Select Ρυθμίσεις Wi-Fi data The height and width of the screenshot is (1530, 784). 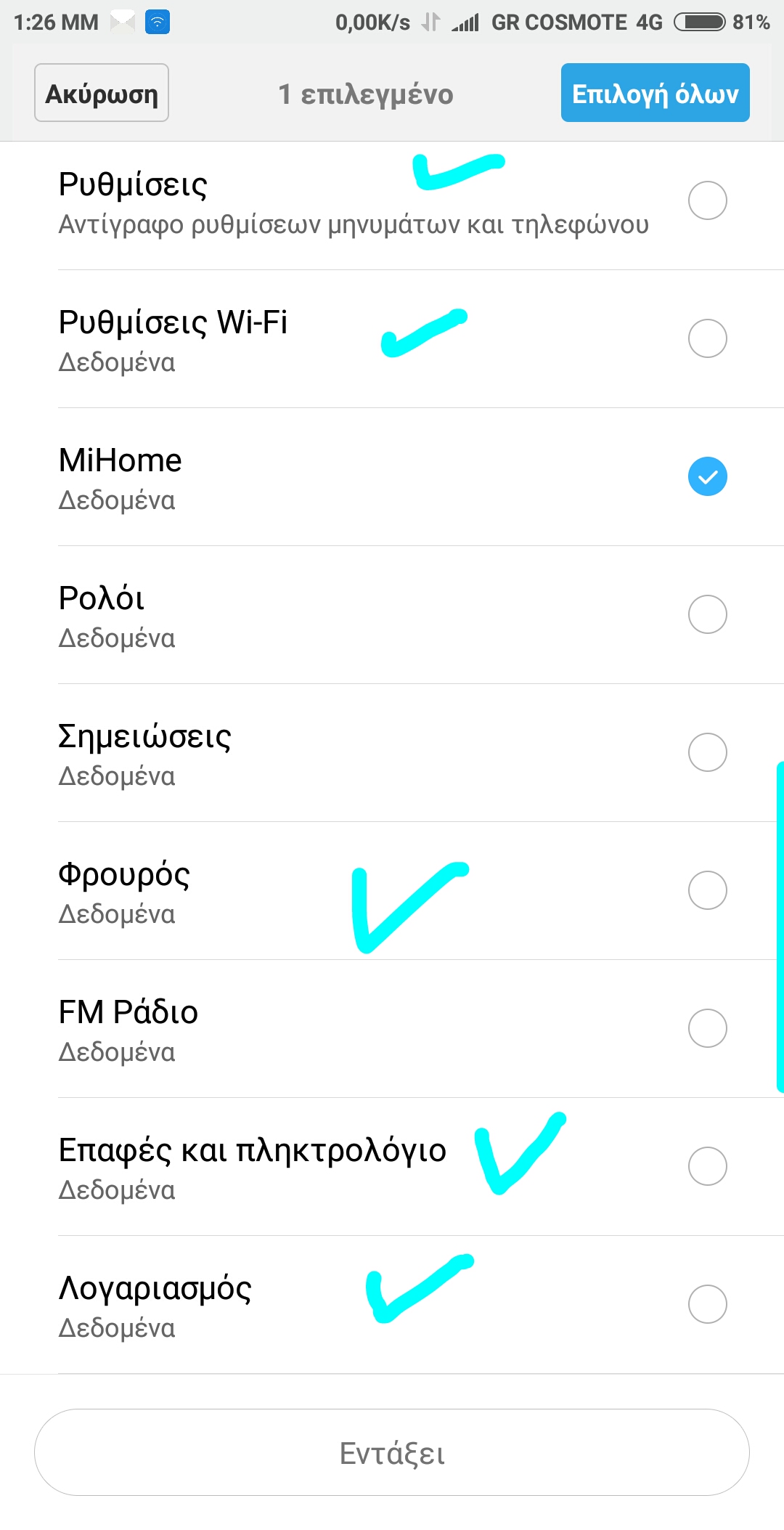point(392,339)
